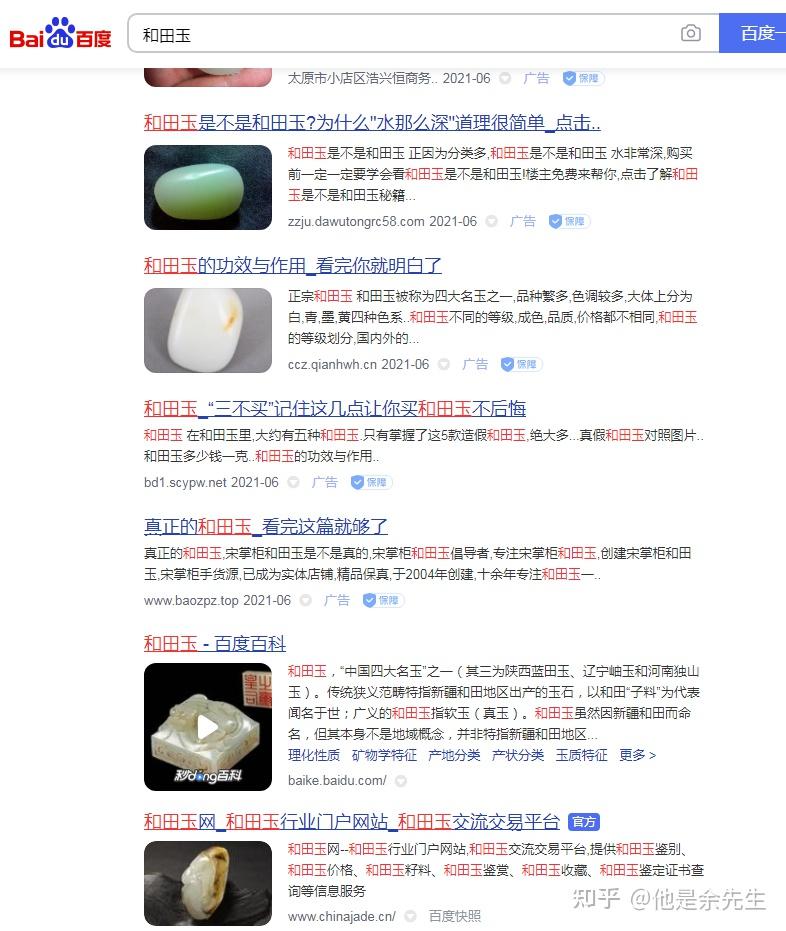The height and width of the screenshot is (931, 786).
Task: Open the 和田玉的功效与作用 result link
Action: [x=292, y=266]
